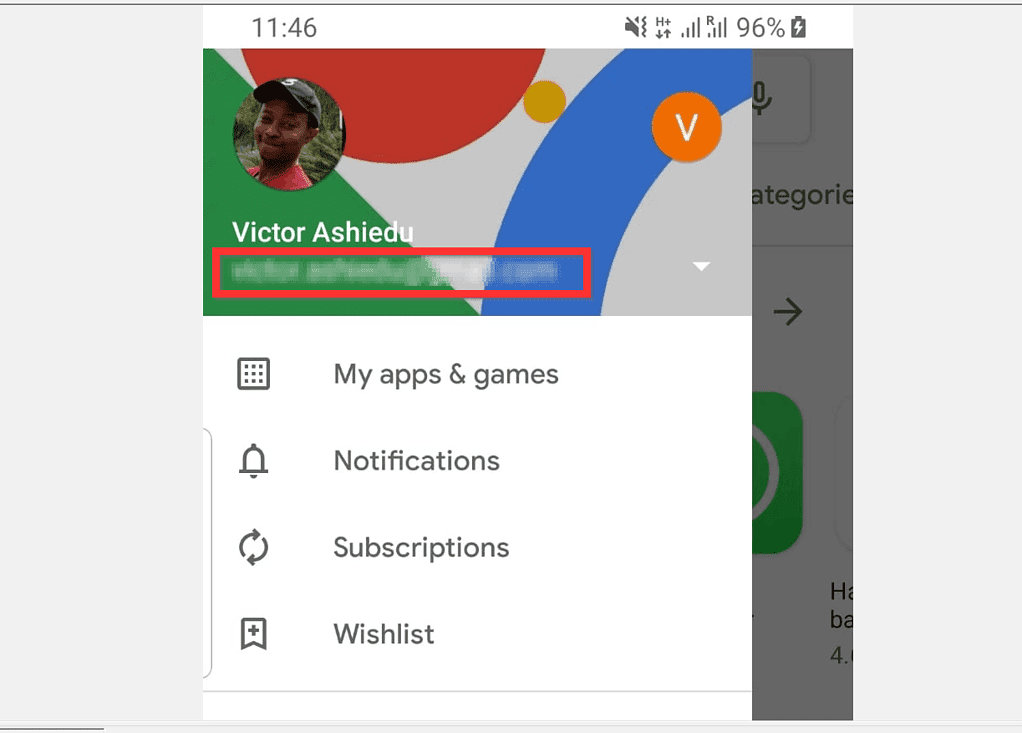Open the Notifications menu item
Screen dimensions: 1022x733
(x=416, y=461)
